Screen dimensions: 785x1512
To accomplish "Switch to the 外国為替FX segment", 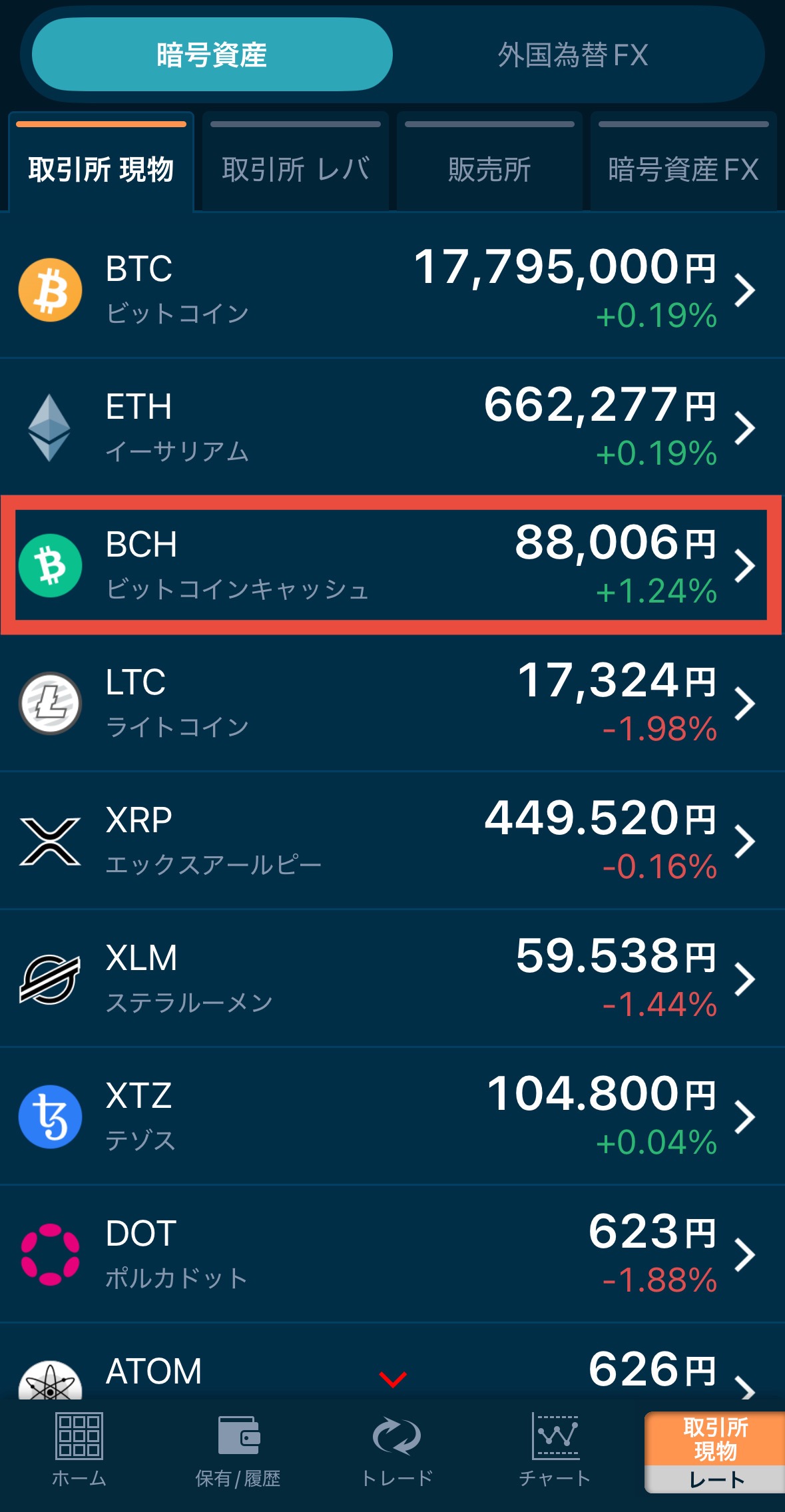I will tap(573, 55).
